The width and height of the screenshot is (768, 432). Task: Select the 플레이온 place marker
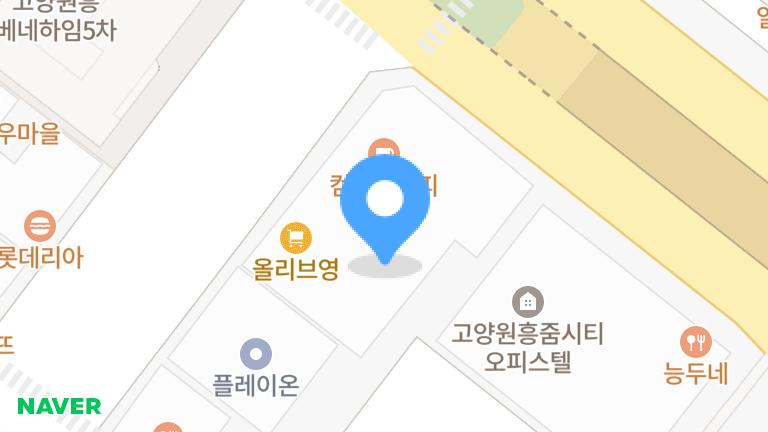[x=256, y=353]
